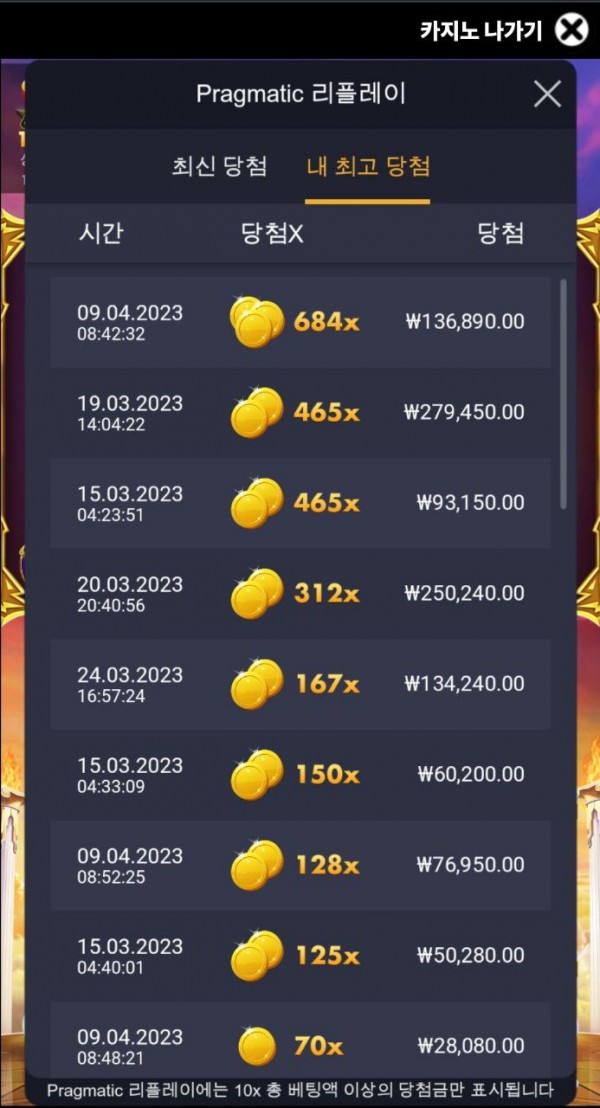Open the 465x replay worth ₩93,150.00
600x1108 pixels.
tap(300, 503)
